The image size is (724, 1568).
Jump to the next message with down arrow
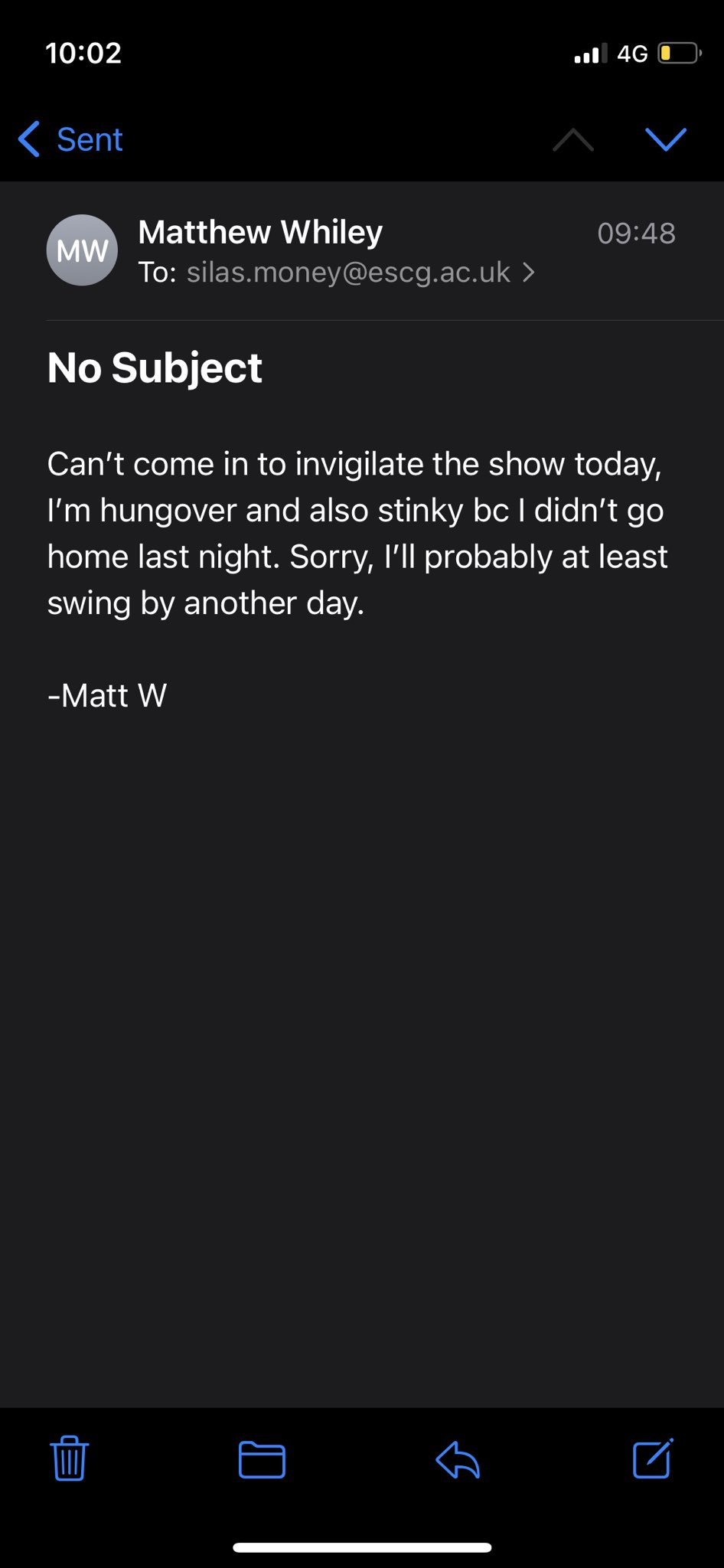(x=665, y=139)
